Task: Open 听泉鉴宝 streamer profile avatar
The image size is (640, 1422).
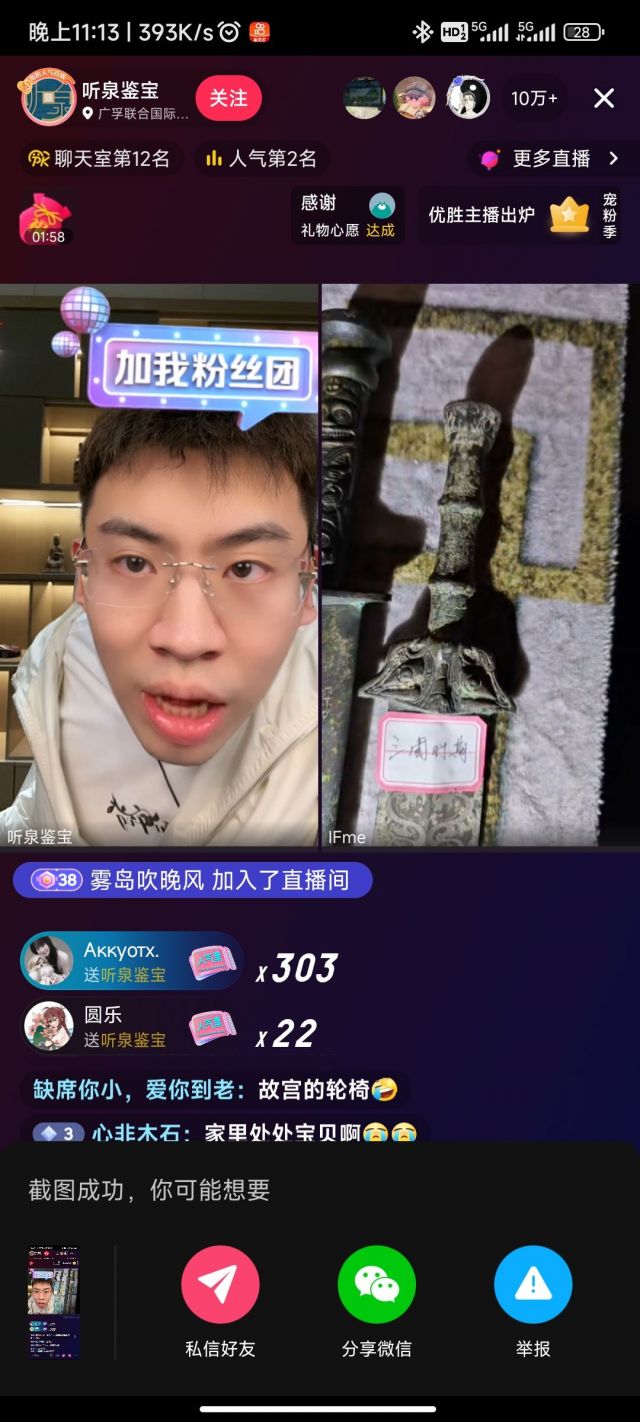Action: (x=48, y=98)
